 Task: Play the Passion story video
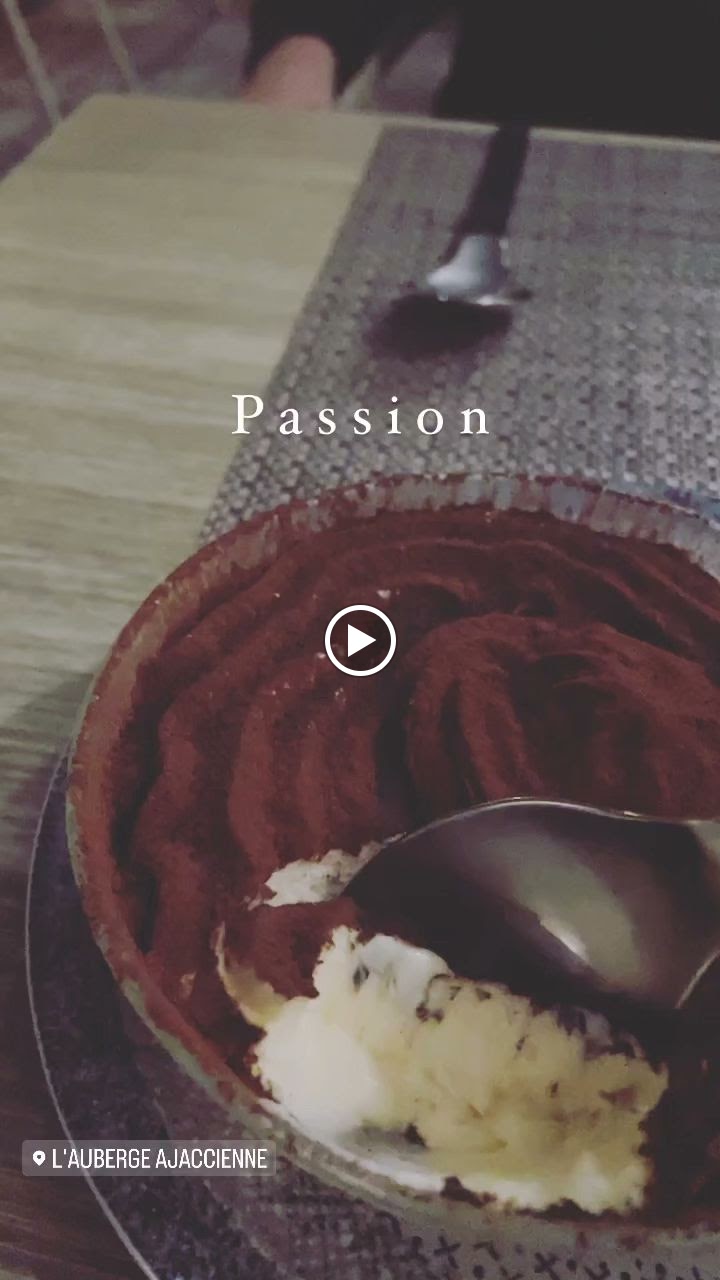[x=360, y=640]
